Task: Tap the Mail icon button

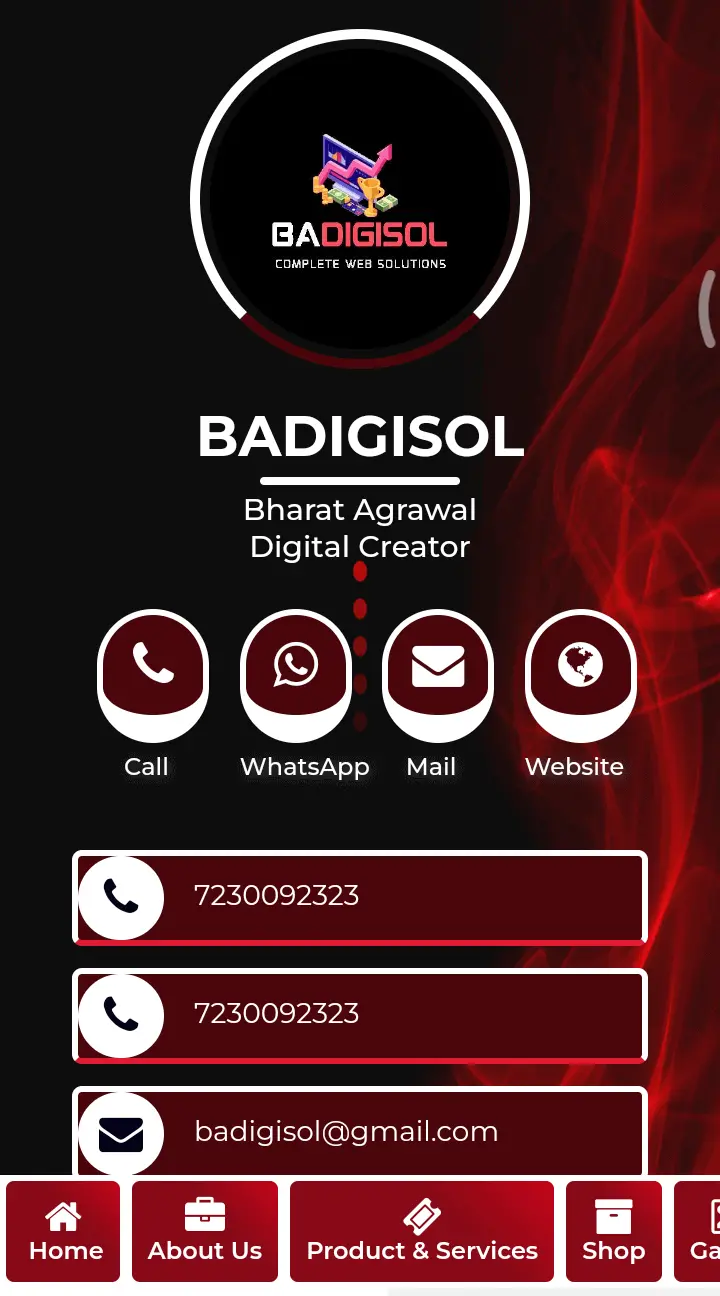Action: click(438, 665)
